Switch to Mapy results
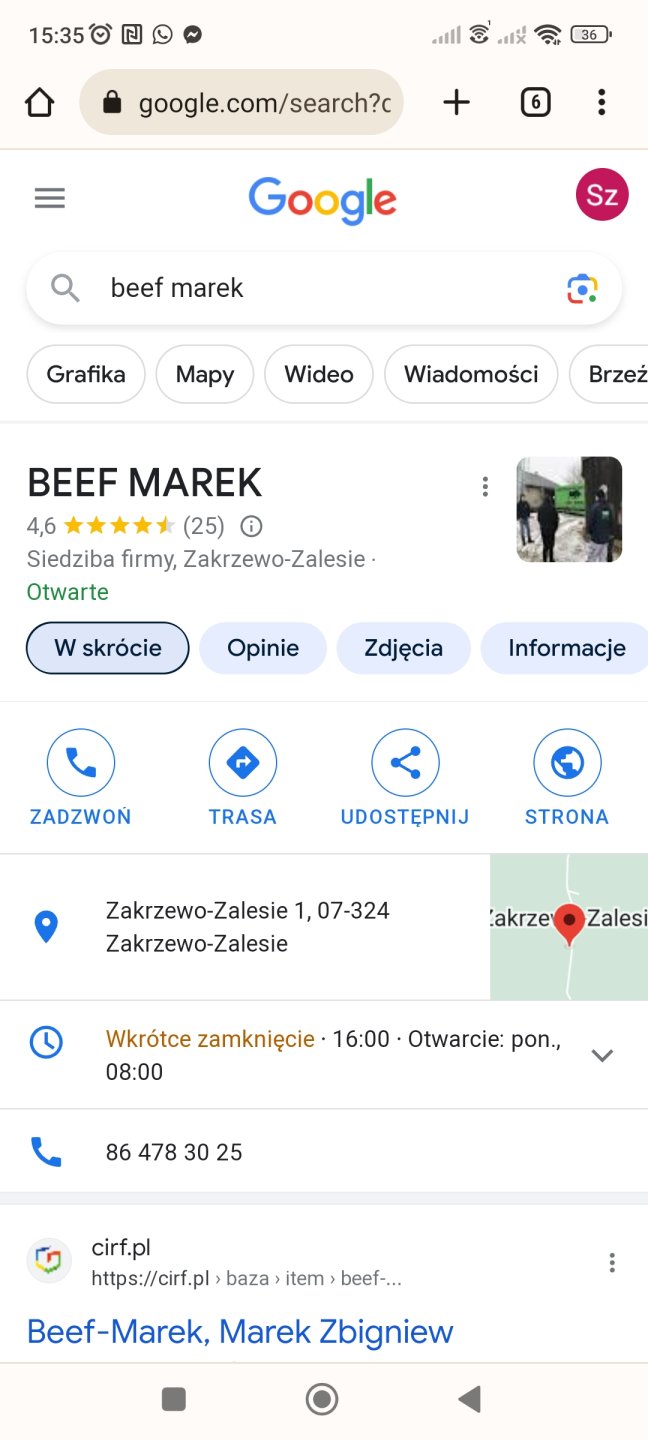648x1440 pixels. pos(205,374)
